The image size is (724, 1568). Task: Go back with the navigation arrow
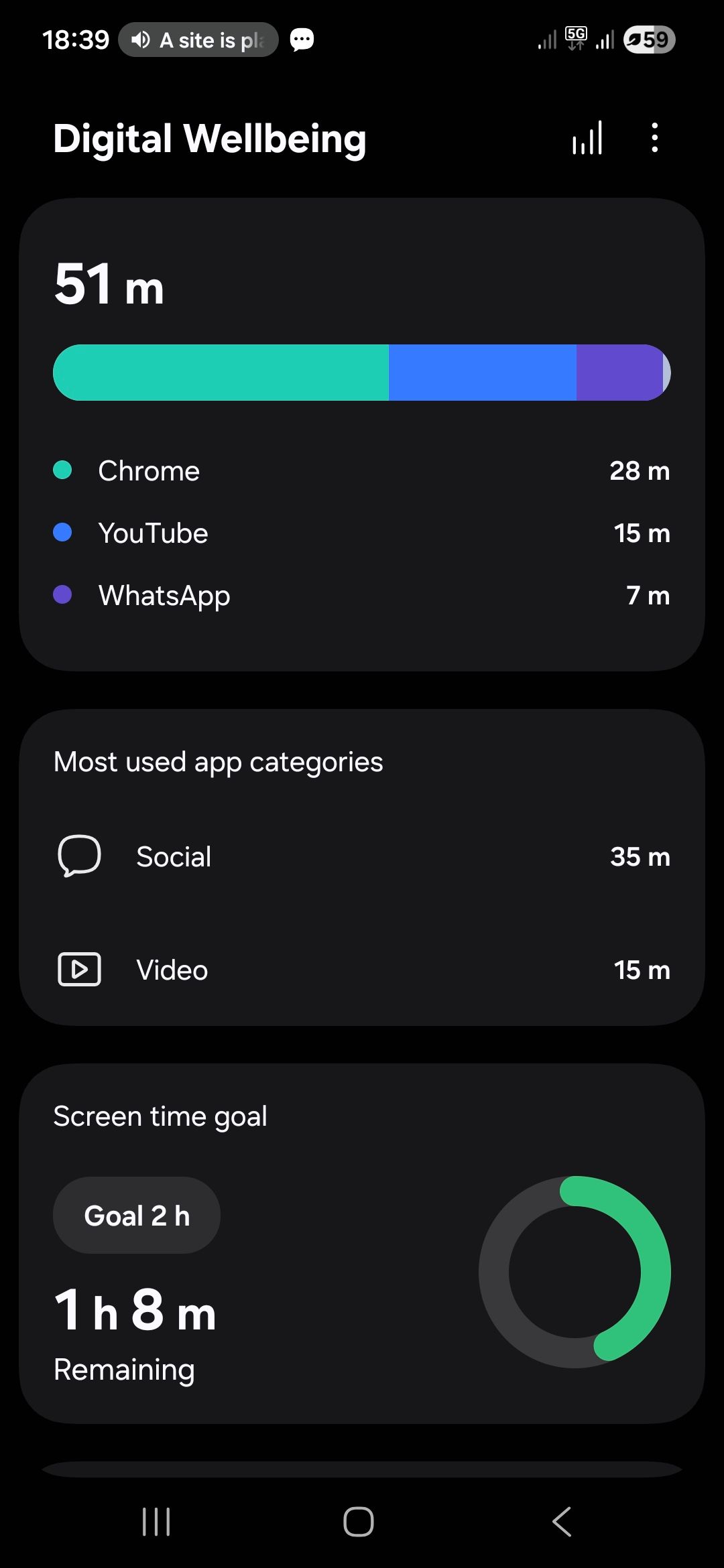click(x=562, y=1521)
